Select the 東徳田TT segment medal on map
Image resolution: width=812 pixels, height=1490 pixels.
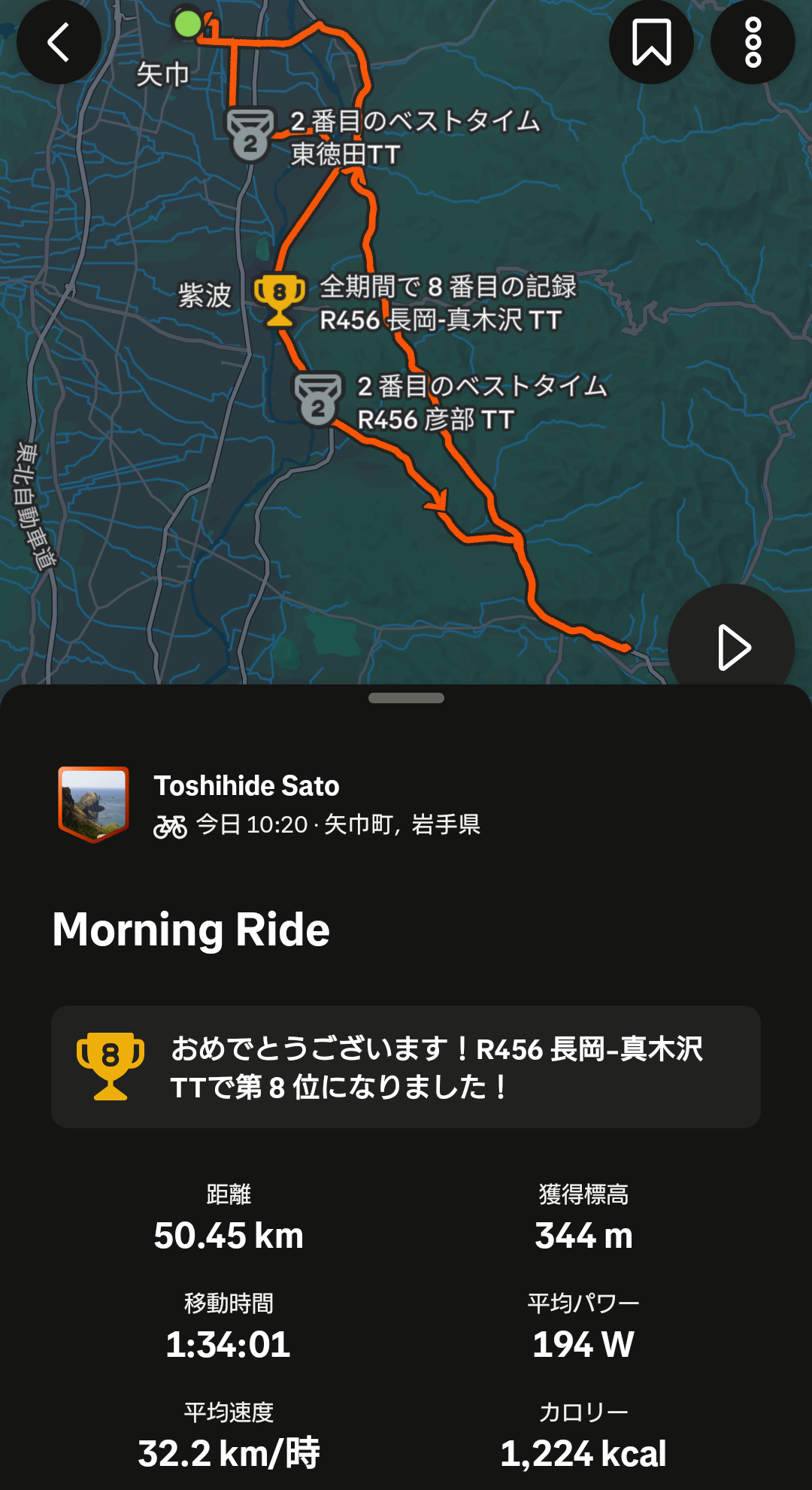[x=250, y=135]
